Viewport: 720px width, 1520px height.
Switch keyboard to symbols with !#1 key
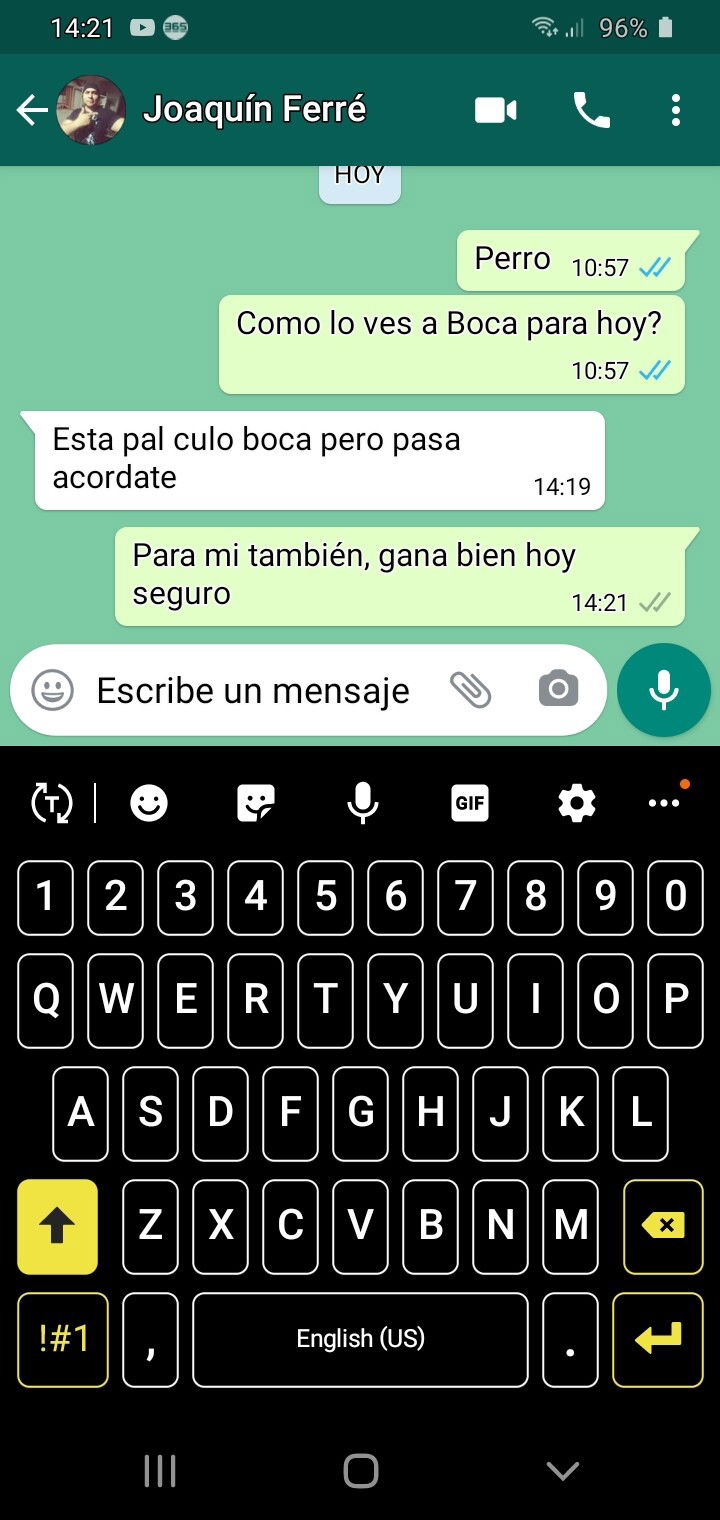63,1339
